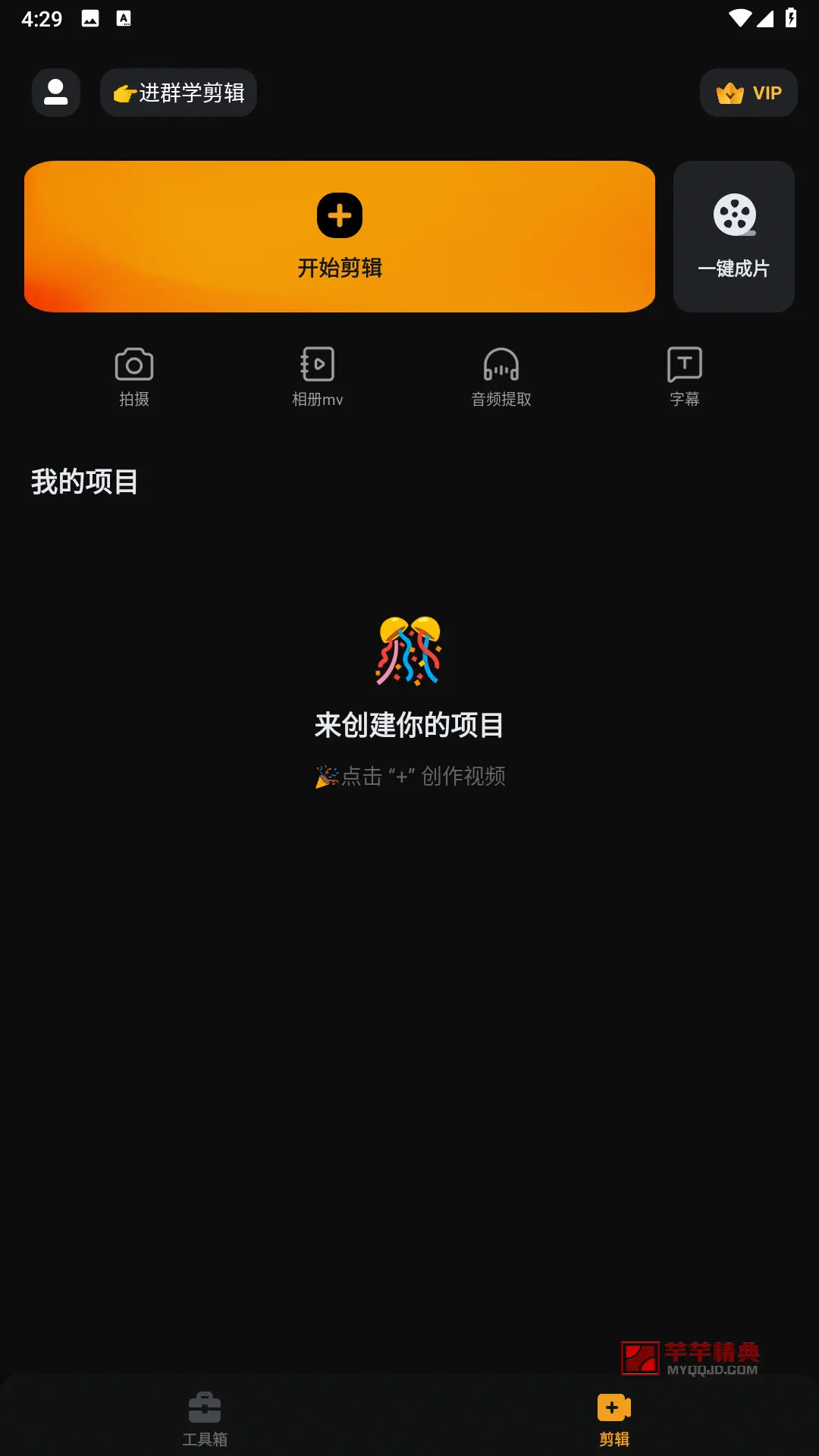Tap the 进群学剪辑 chip
Image resolution: width=819 pixels, height=1456 pixels.
point(178,93)
